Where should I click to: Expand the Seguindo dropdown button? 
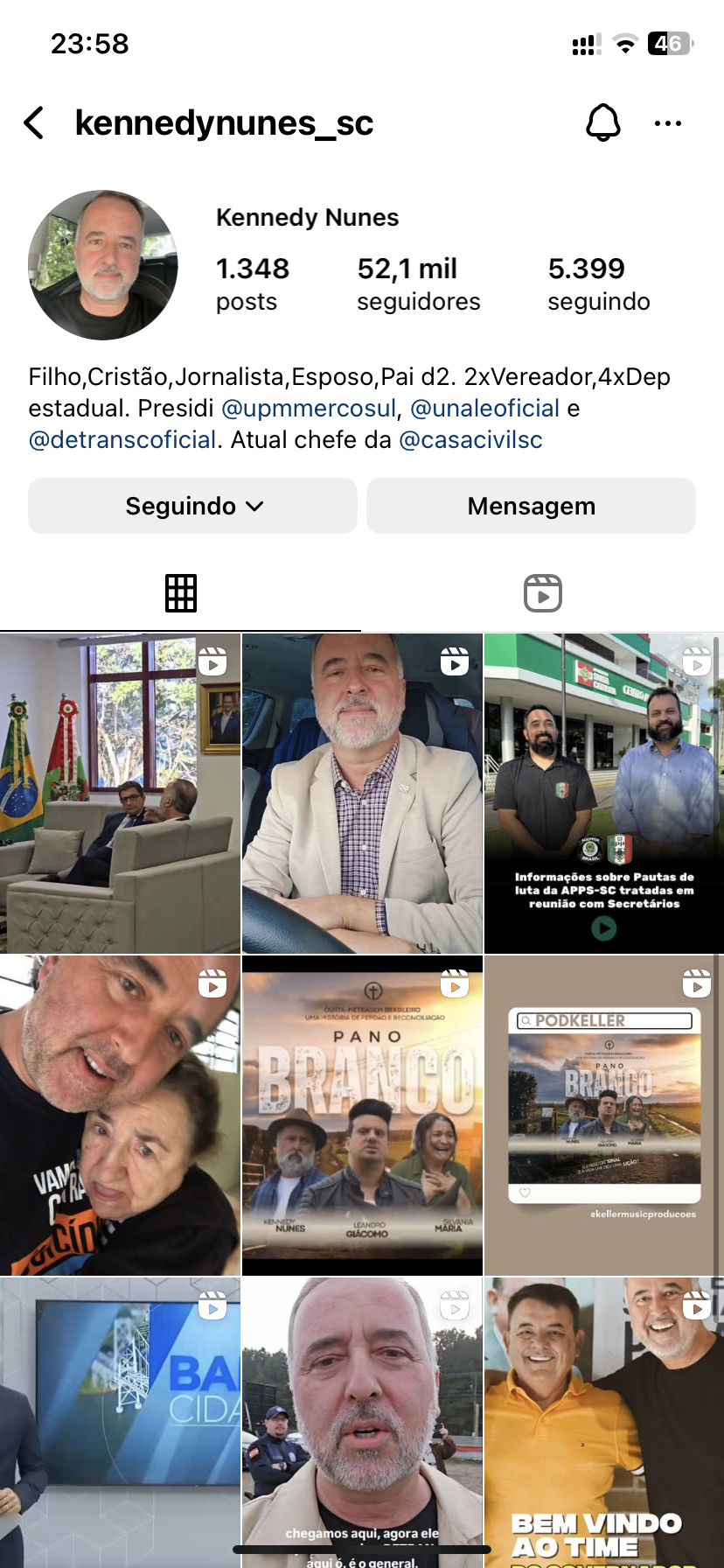(193, 506)
